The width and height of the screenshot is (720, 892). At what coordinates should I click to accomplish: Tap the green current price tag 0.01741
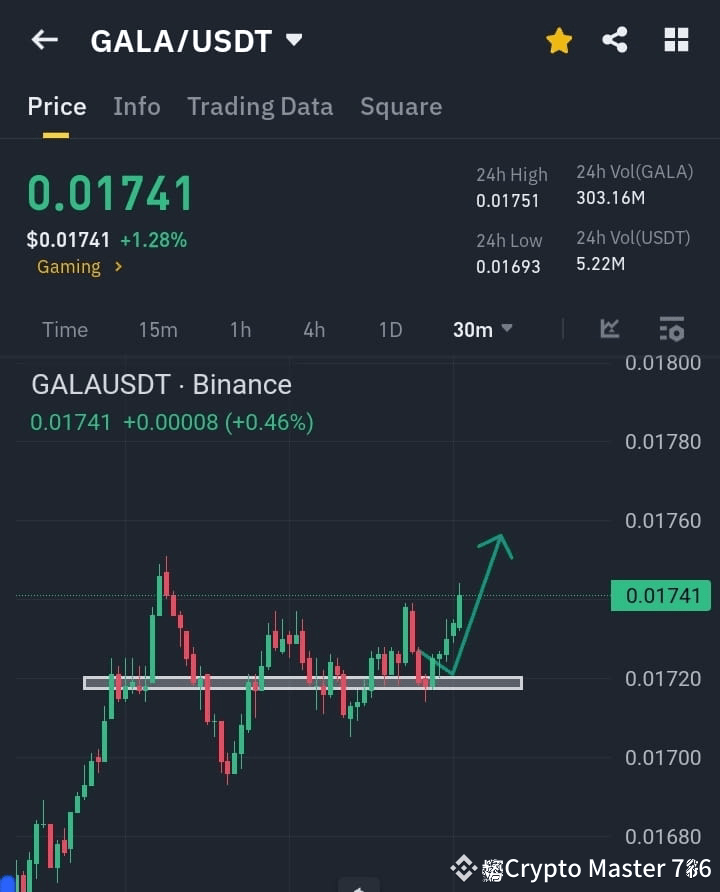tap(660, 595)
